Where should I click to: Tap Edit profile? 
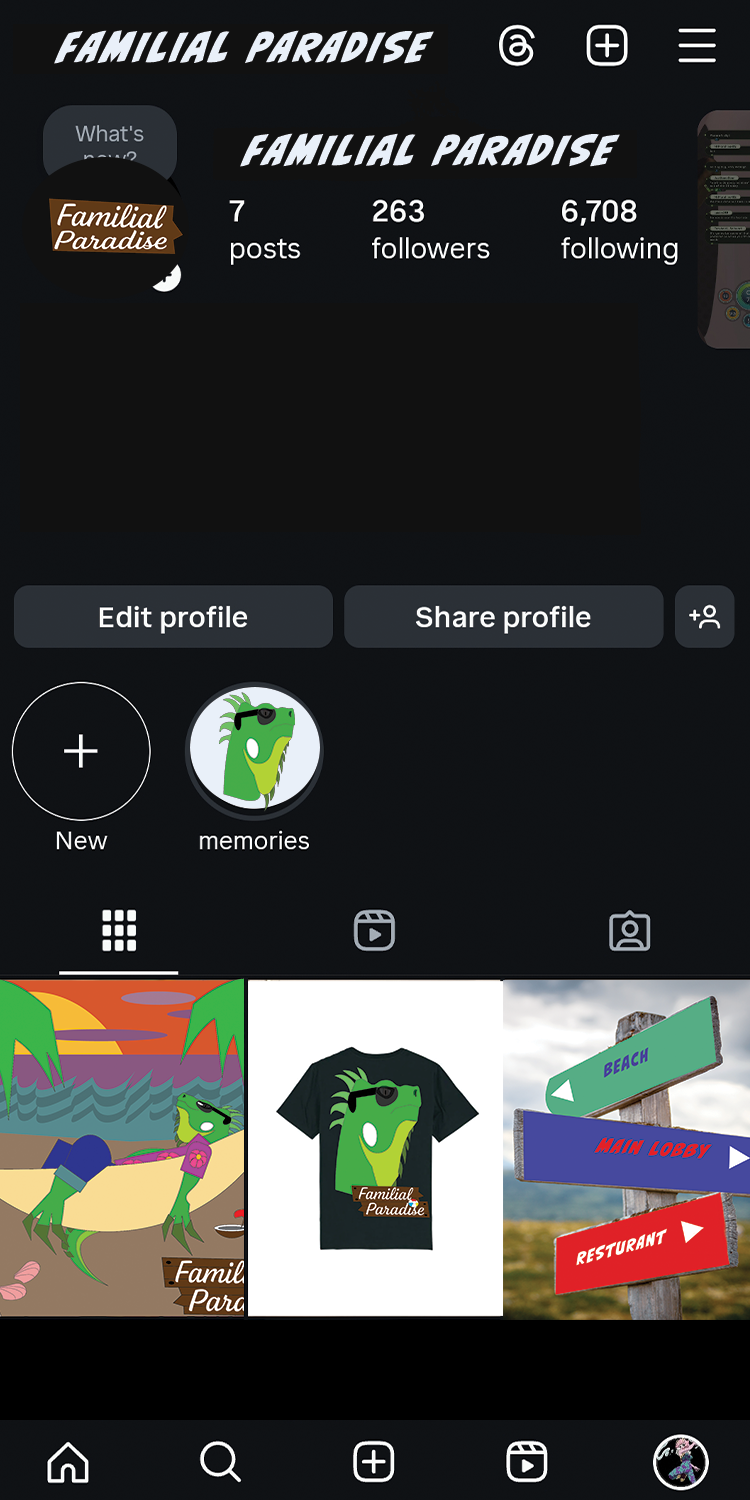(173, 617)
